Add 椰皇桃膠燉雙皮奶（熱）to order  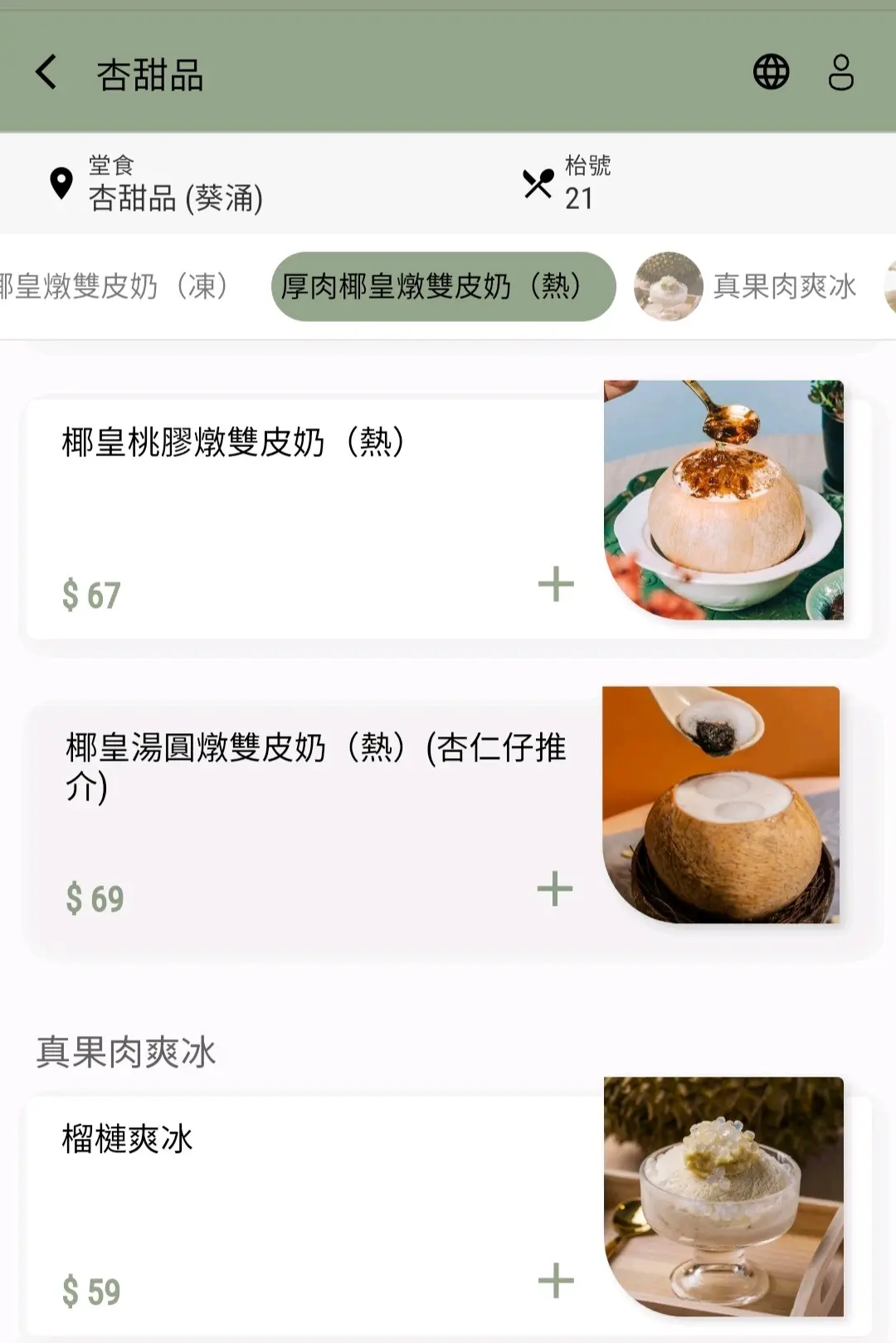tap(556, 584)
